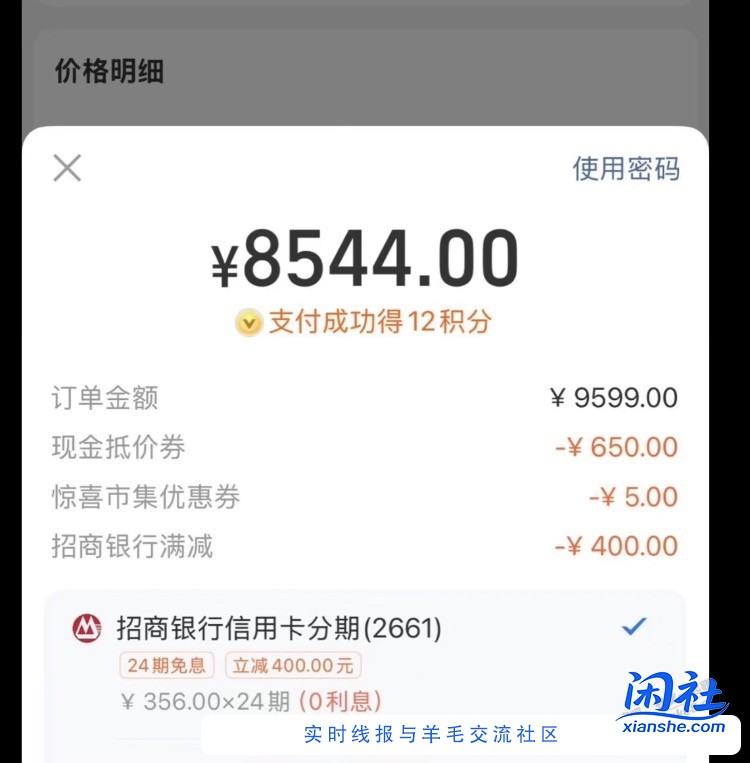Click the 实时线报与羊毛交流社区 banner text
This screenshot has height=763, width=750.
coord(434,733)
